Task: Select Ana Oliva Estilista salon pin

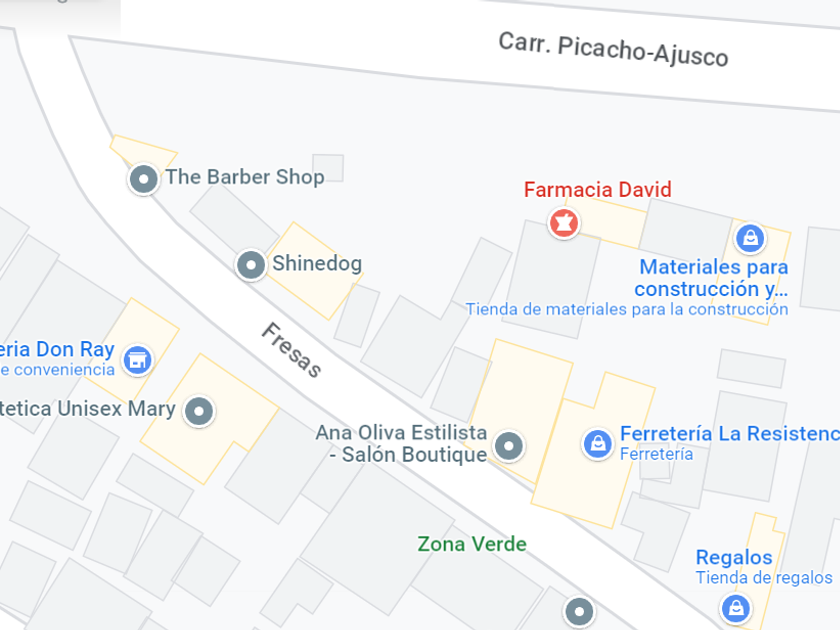Action: coord(510,445)
